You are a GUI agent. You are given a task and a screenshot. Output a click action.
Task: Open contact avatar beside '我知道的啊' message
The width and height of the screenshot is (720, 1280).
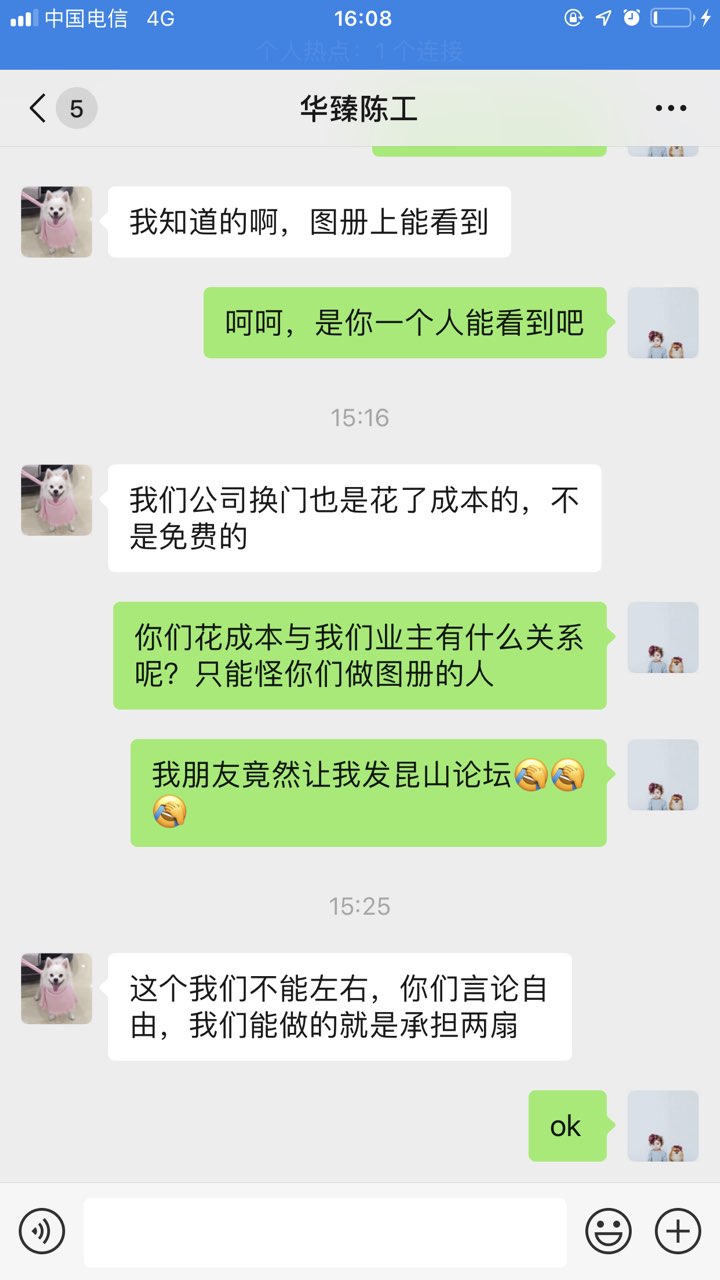(x=57, y=222)
